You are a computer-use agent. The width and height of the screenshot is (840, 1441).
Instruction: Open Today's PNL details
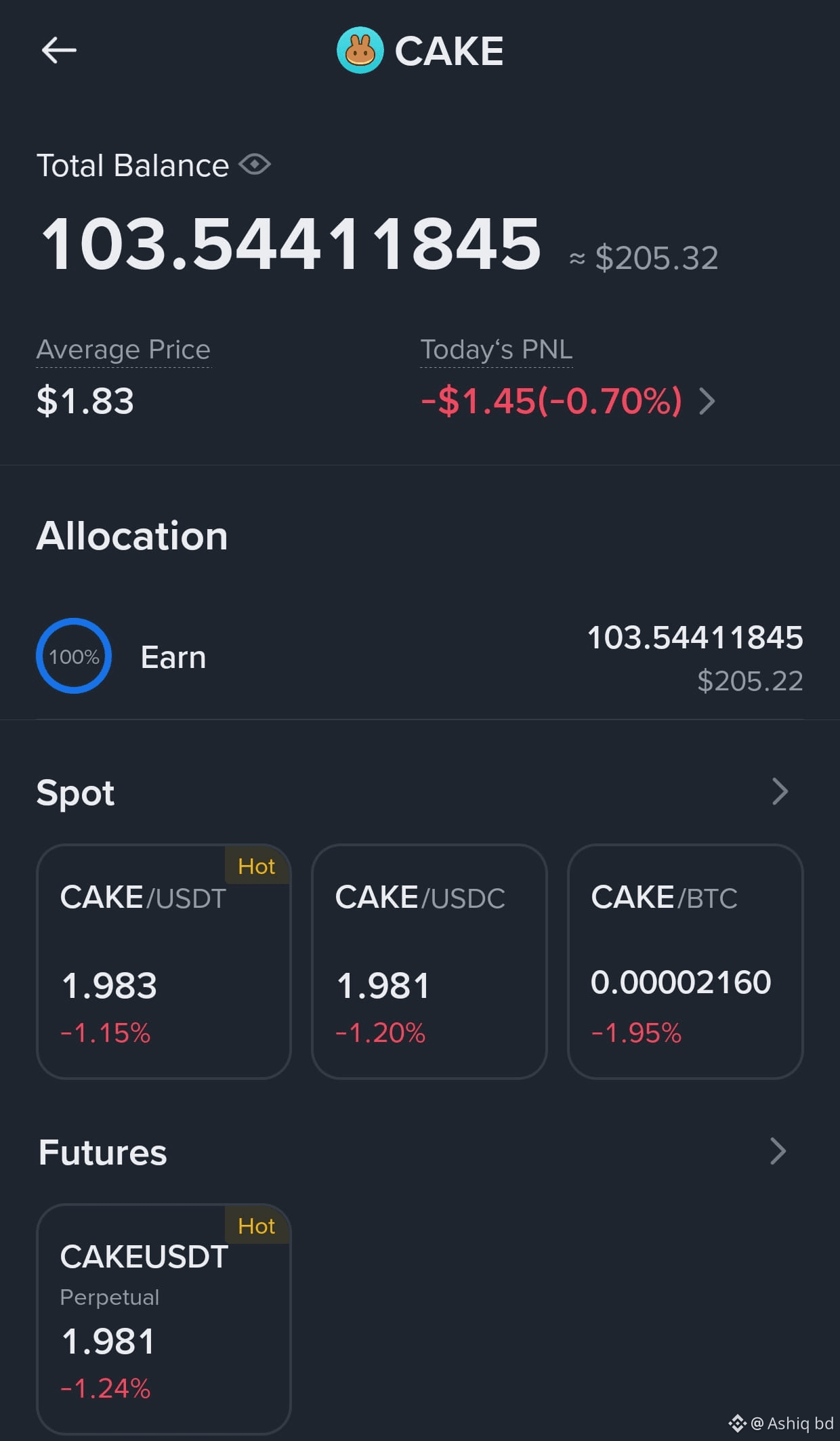(707, 401)
